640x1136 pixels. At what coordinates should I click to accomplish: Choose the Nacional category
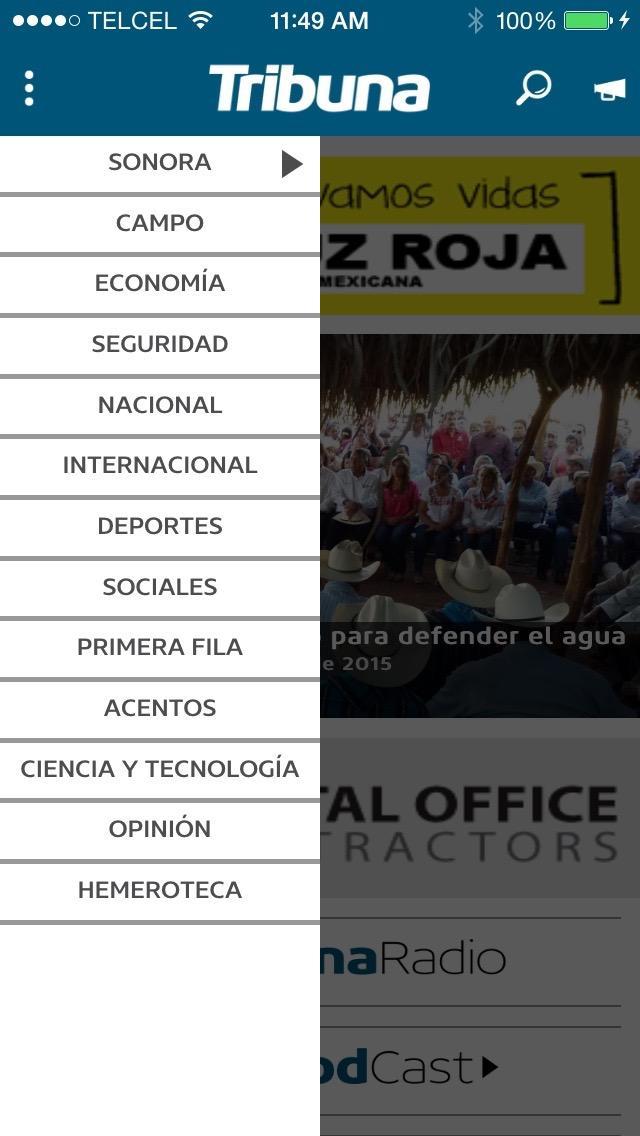pos(160,405)
